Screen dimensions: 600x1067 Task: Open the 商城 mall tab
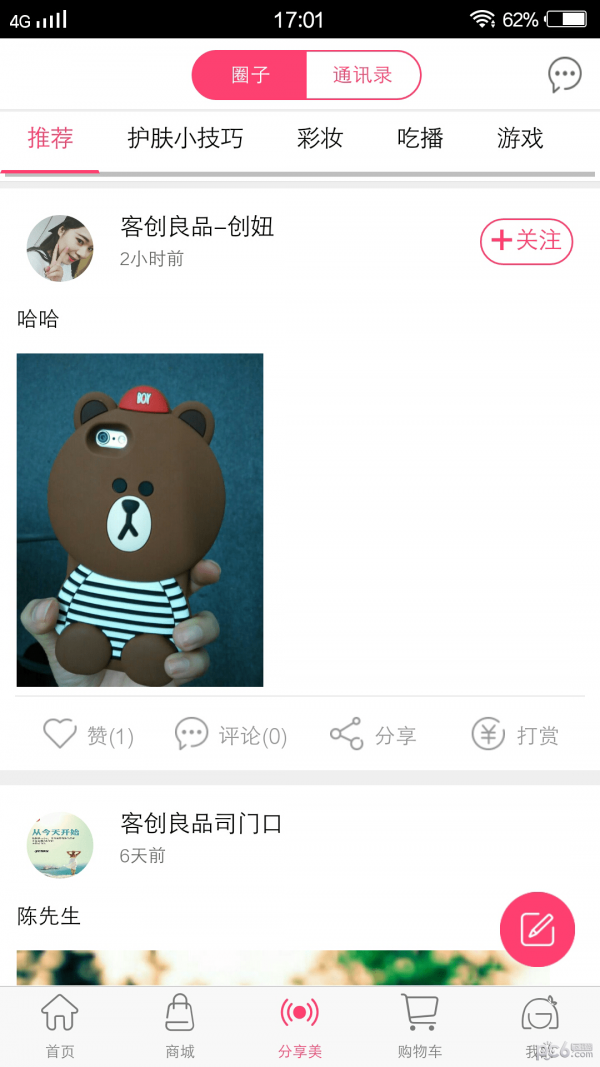coord(180,1026)
